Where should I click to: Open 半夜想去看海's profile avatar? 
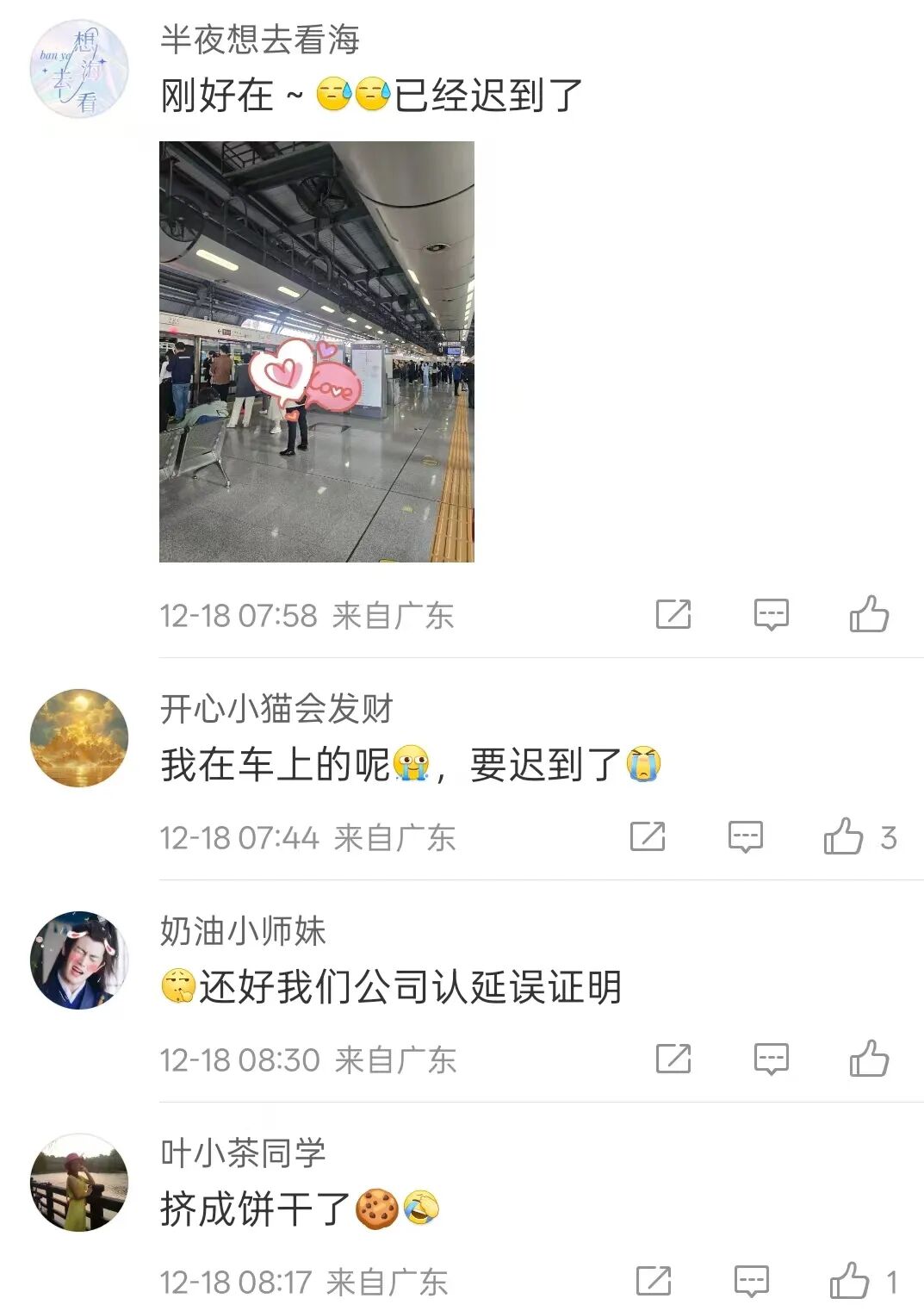pyautogui.click(x=79, y=70)
